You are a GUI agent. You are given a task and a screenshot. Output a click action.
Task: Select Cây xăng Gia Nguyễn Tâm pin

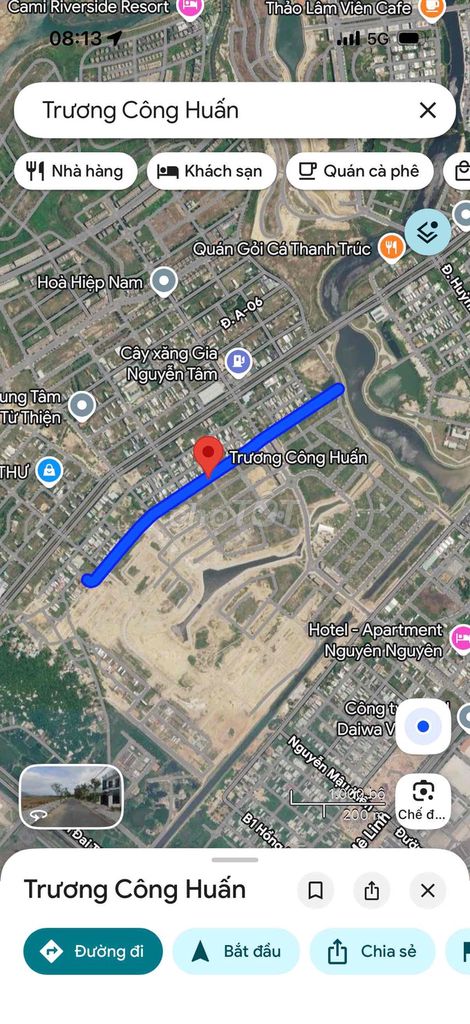[x=239, y=361]
